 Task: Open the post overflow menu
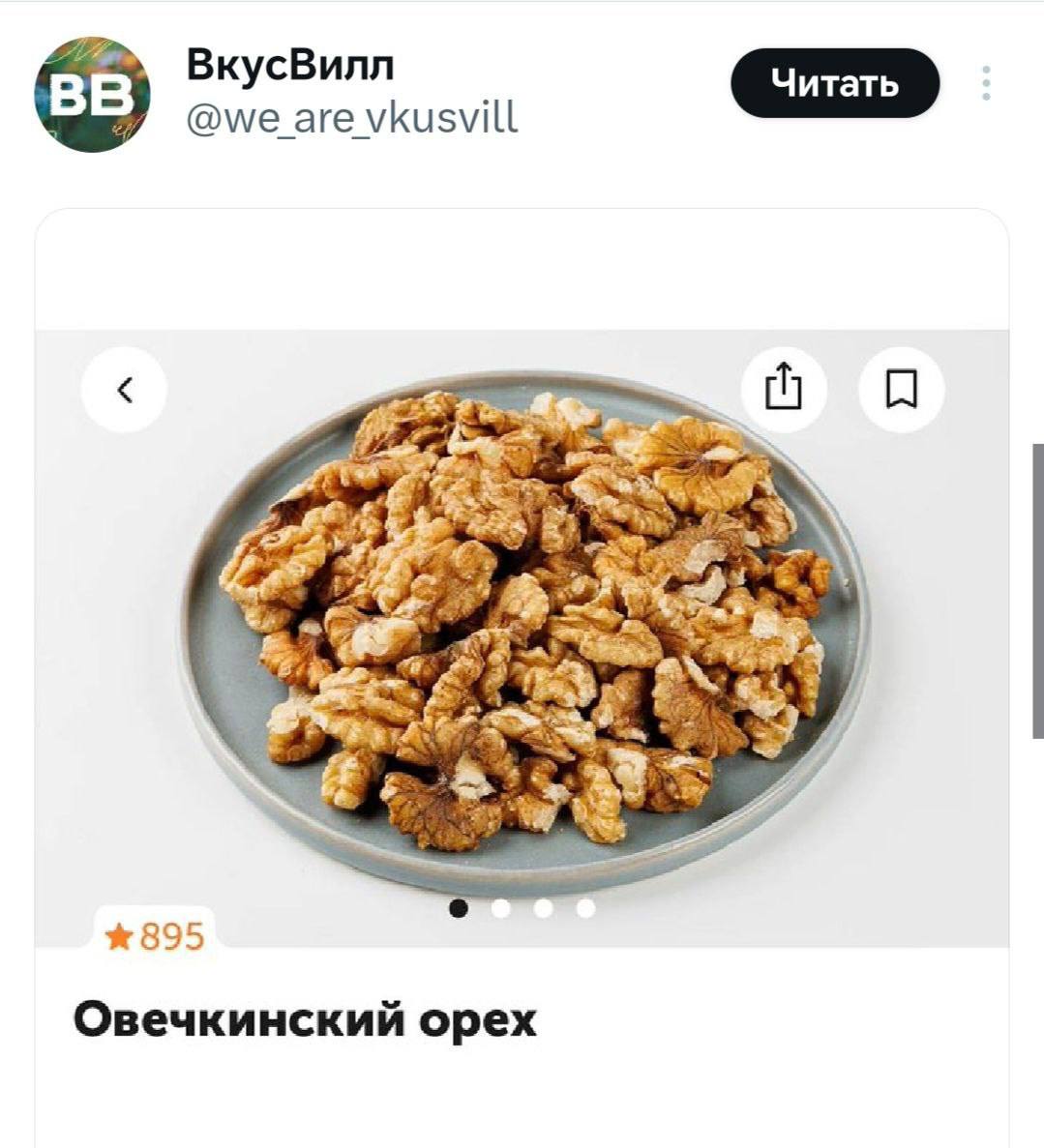coord(985,84)
